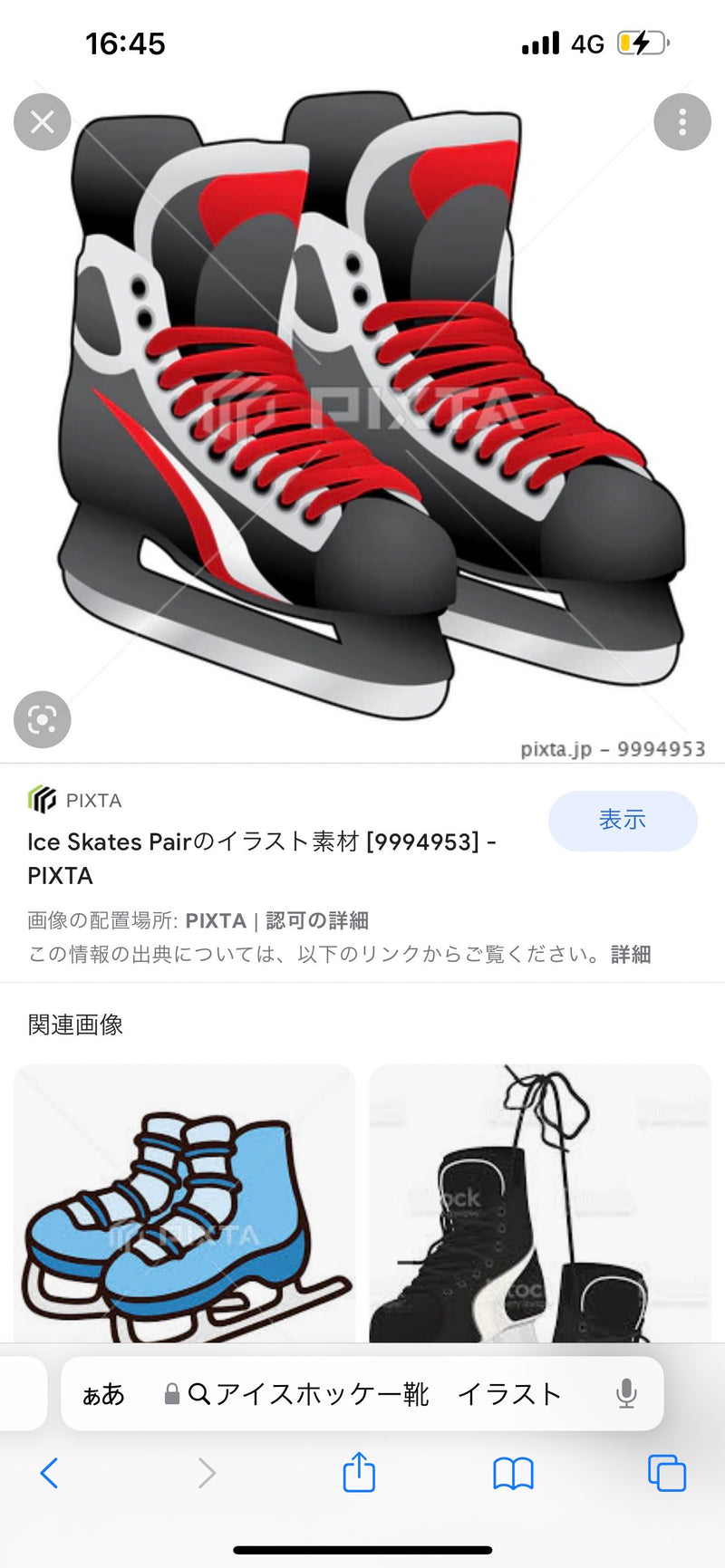Open the blue ice skates related image
The image size is (725, 1568).
(184, 1205)
